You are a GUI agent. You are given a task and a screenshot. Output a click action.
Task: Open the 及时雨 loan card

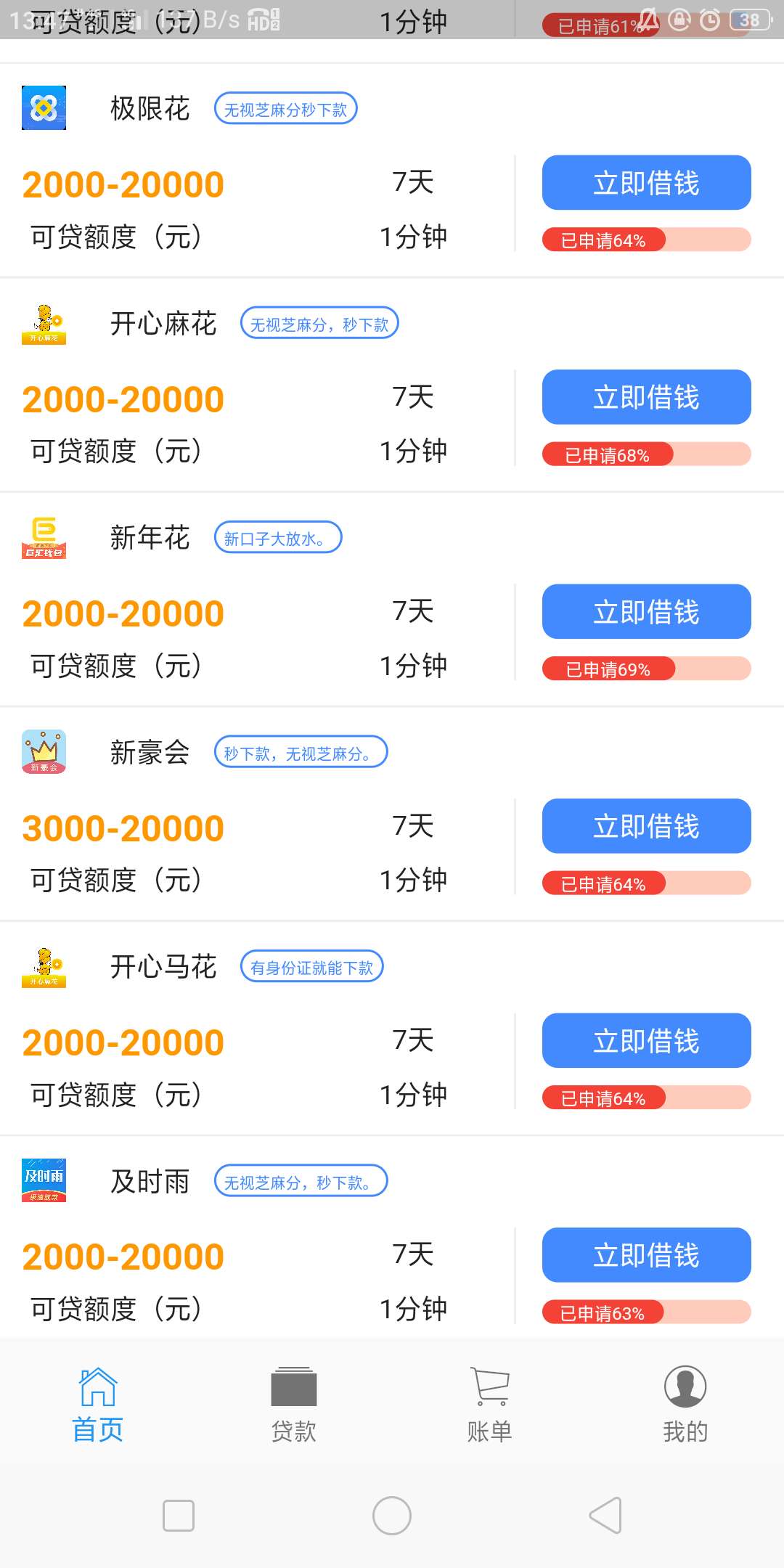392,1238
